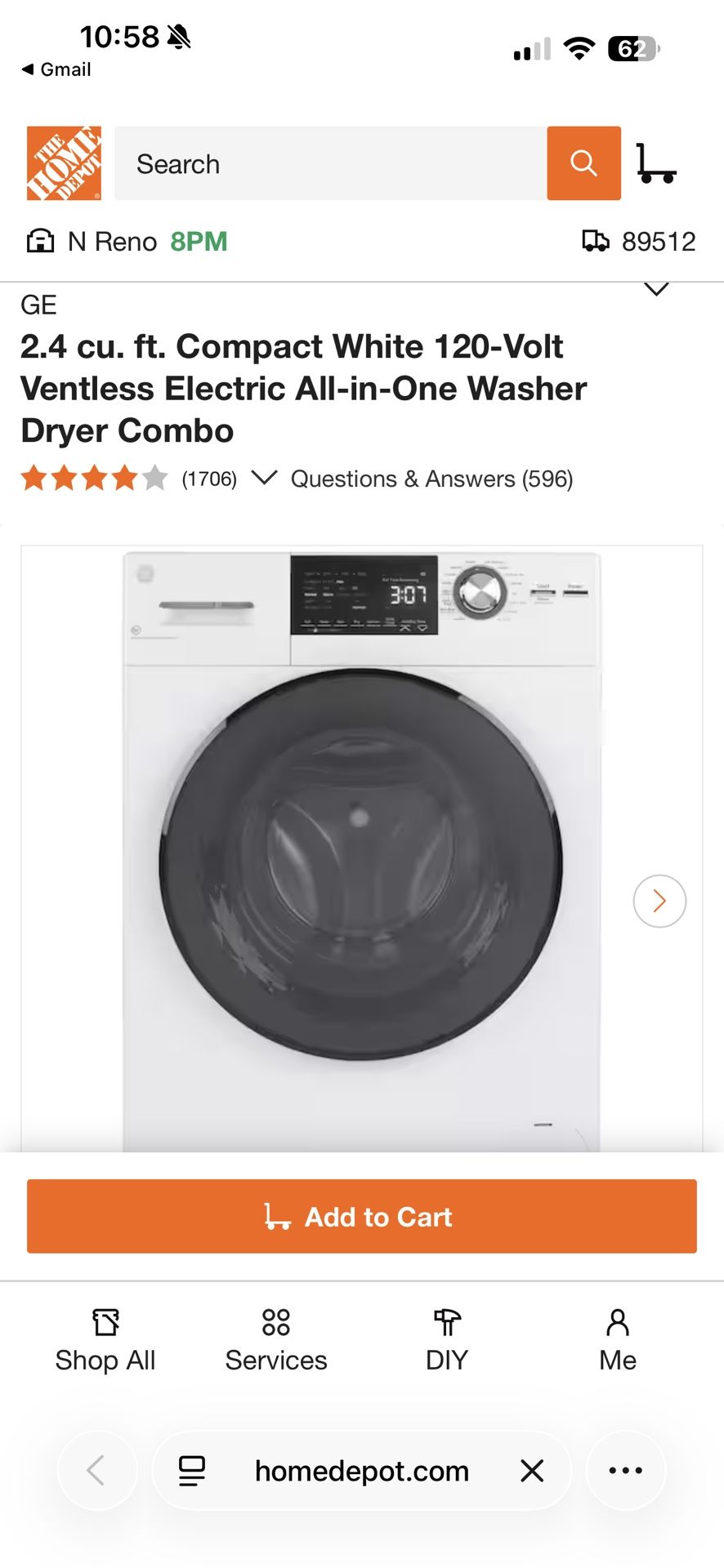
Task: Advance product images with the right arrow
Action: 659,901
